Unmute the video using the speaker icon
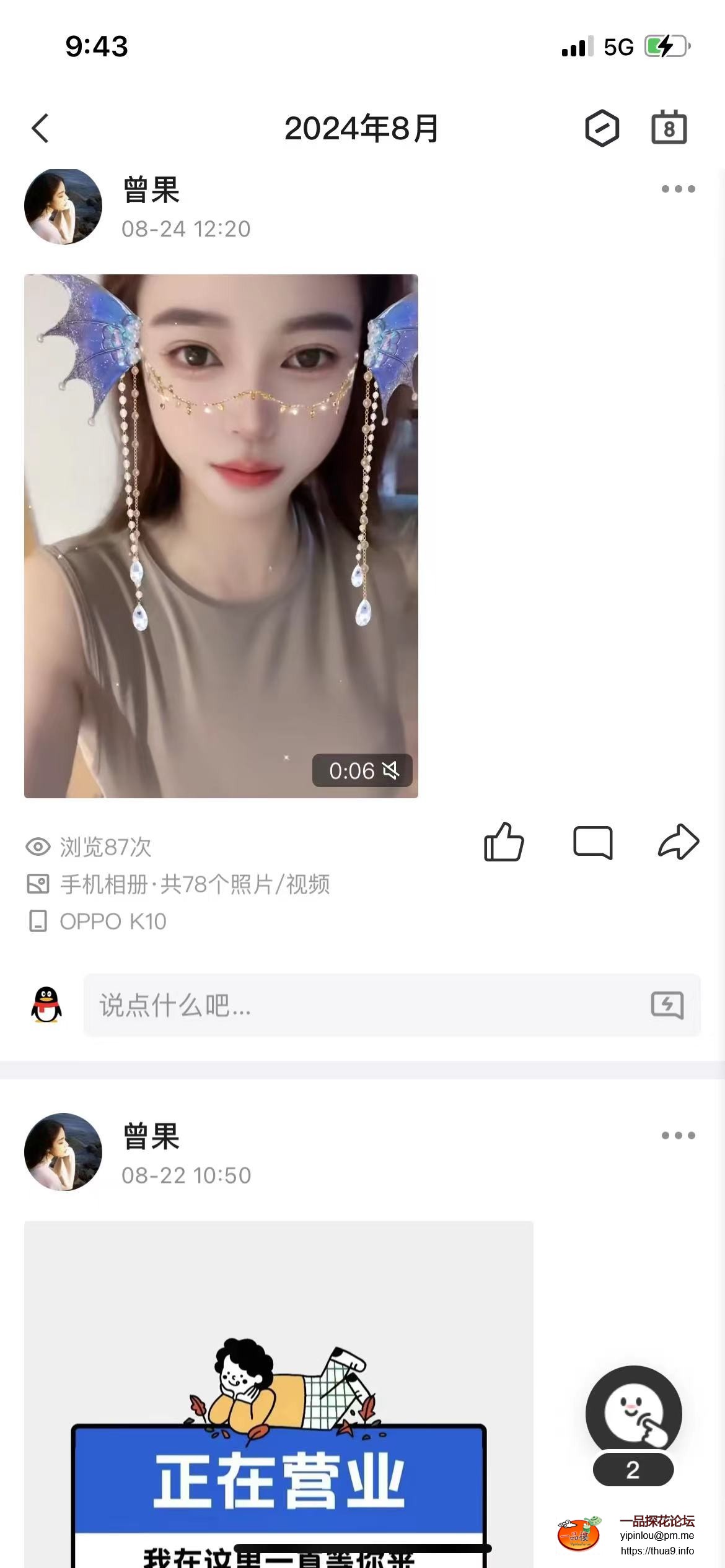This screenshot has height=1568, width=725. [x=390, y=770]
